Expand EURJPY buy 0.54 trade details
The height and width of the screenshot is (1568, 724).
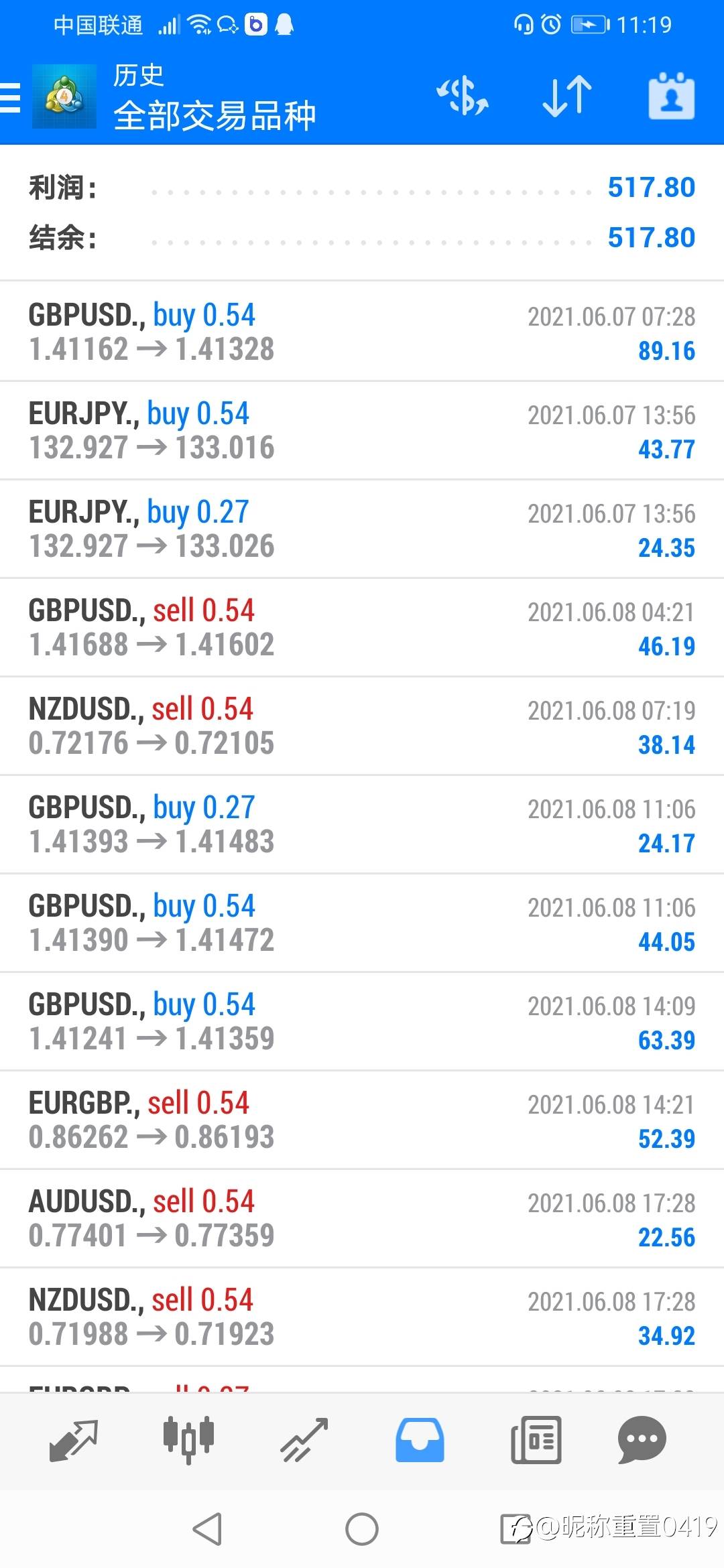pos(362,430)
